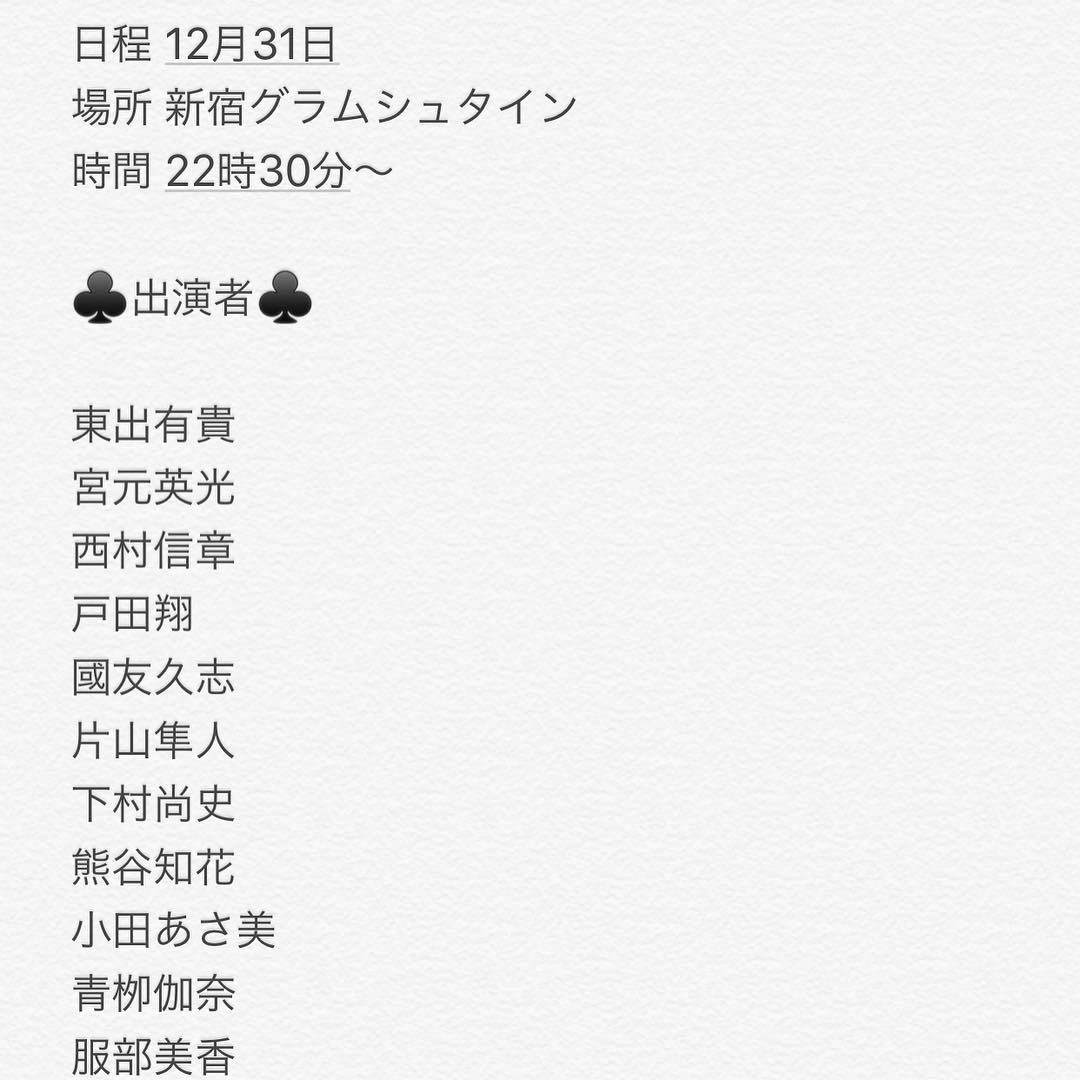Tap the underlined time 22時30分

(x=257, y=171)
